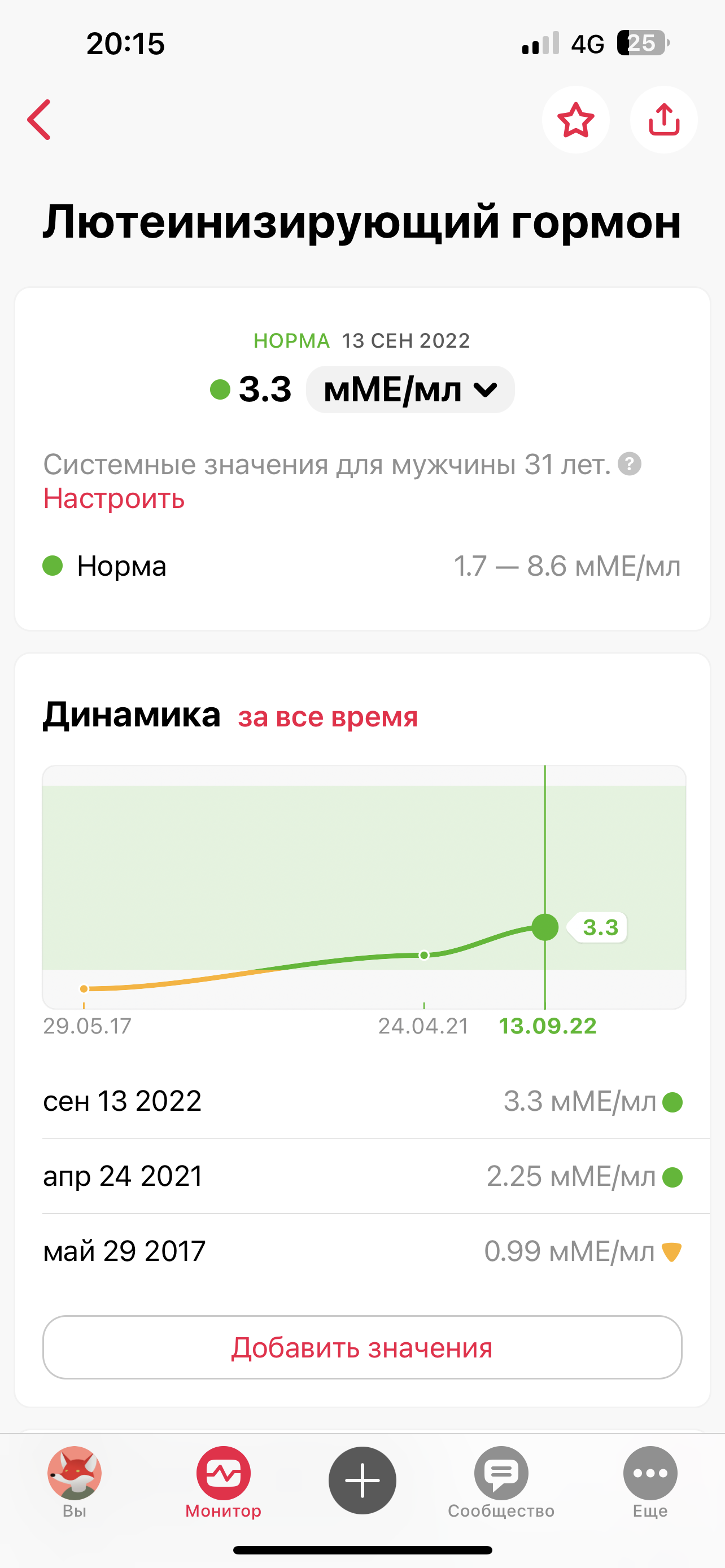Select the 29.05.17 point on the chart
Image resolution: width=725 pixels, height=1568 pixels.
(84, 988)
